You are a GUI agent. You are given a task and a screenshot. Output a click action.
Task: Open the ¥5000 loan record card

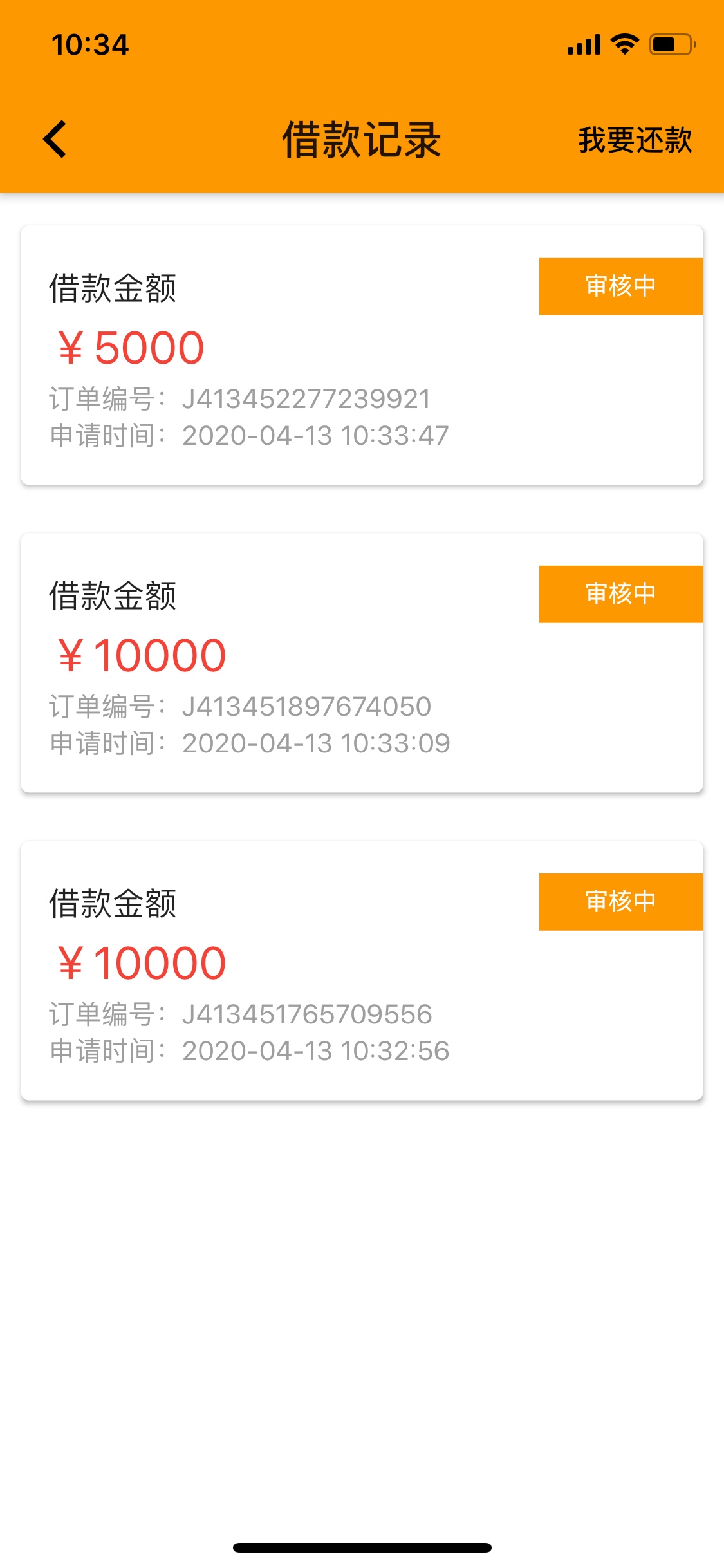[x=362, y=355]
